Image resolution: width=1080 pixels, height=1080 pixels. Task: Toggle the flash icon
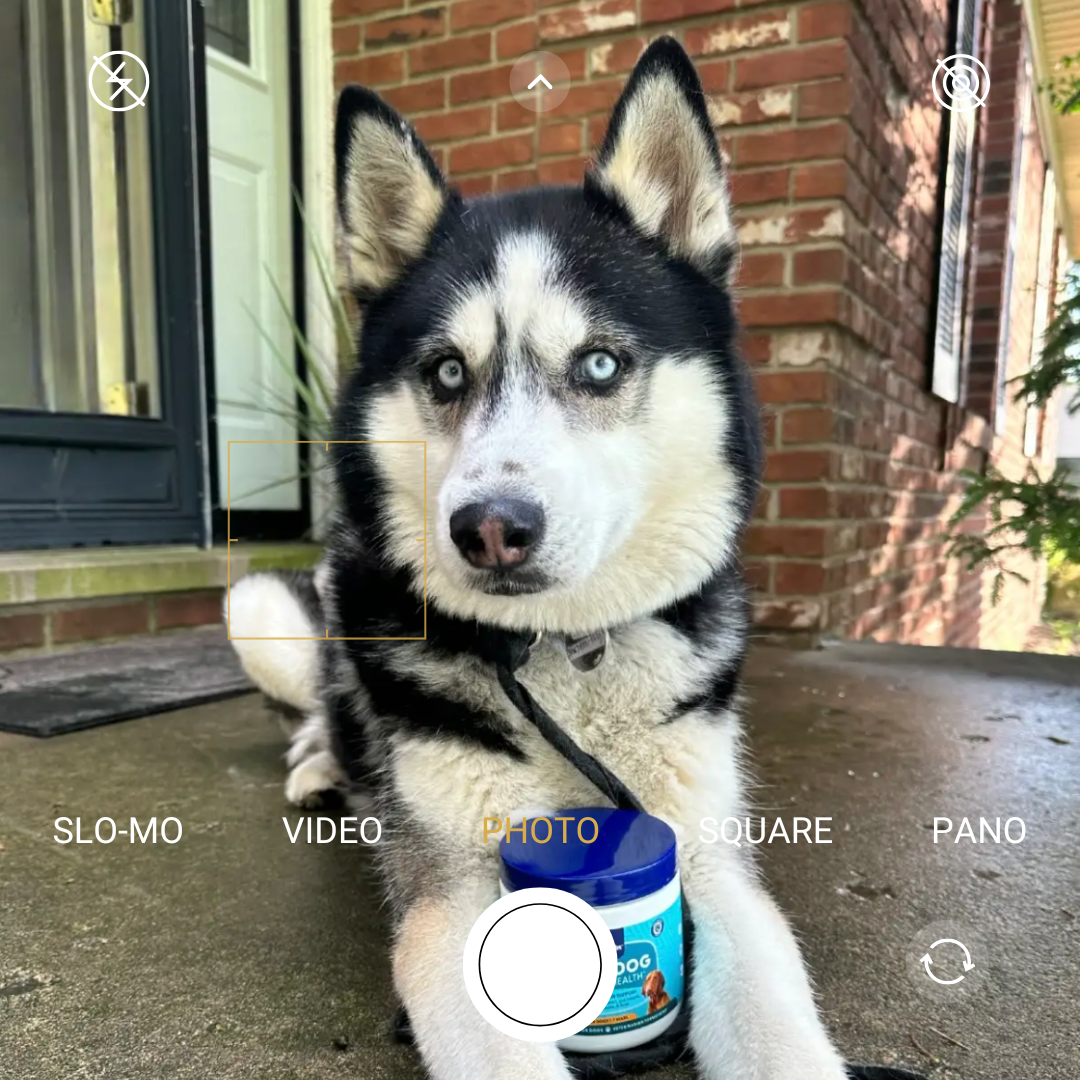pyautogui.click(x=118, y=82)
